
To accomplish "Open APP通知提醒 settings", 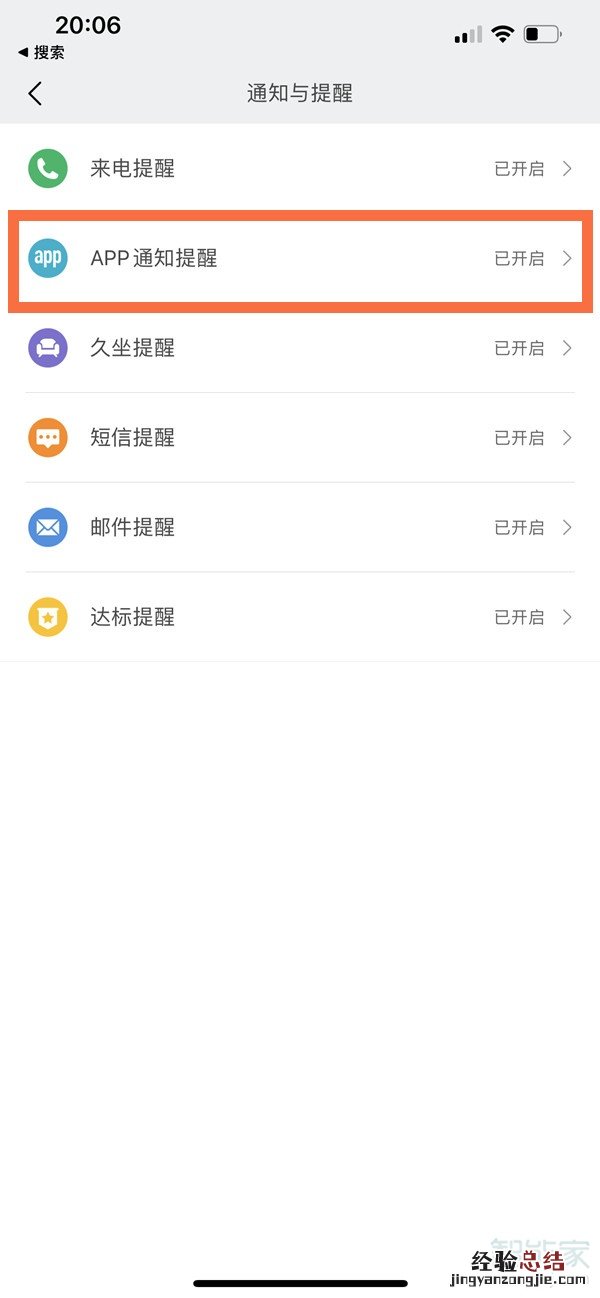I will tap(300, 259).
